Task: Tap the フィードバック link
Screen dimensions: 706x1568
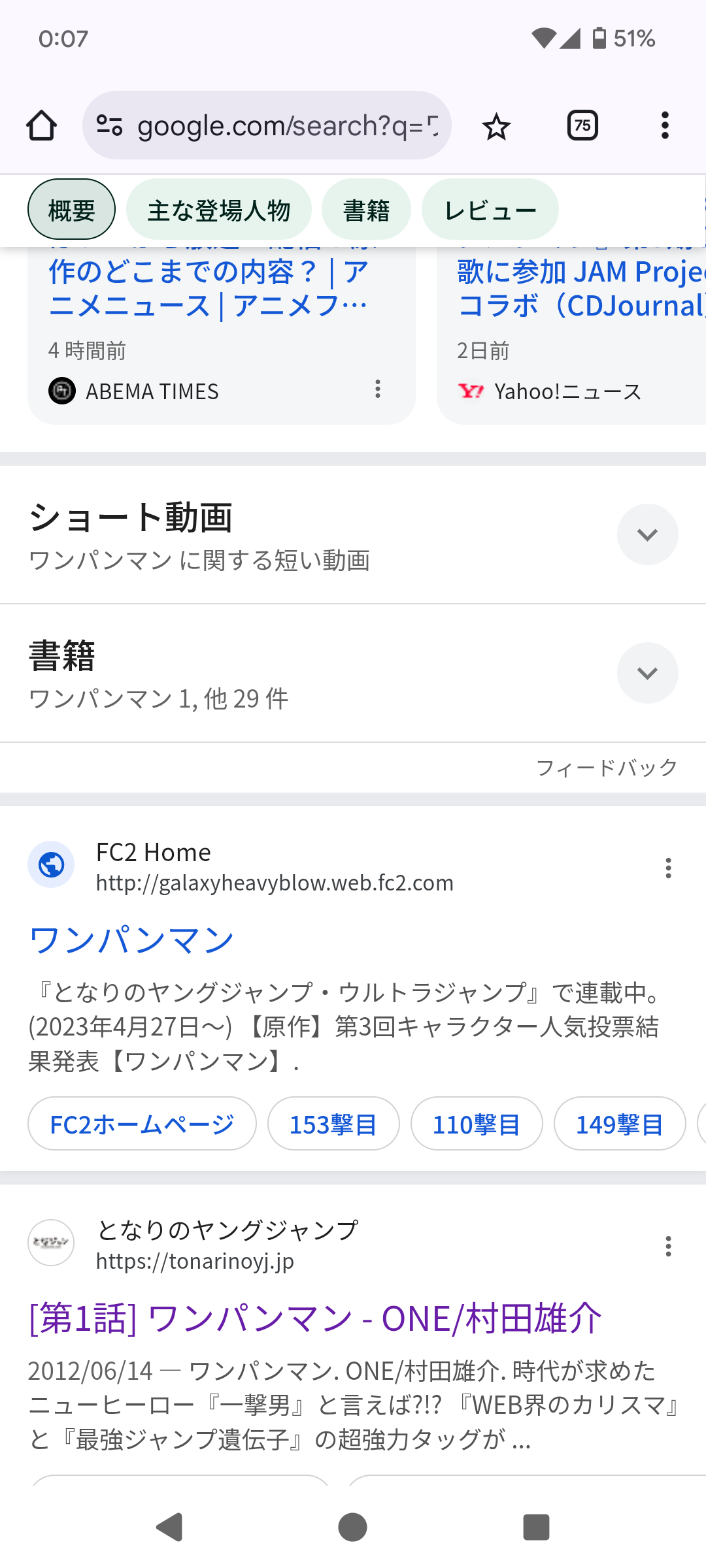Action: (607, 768)
